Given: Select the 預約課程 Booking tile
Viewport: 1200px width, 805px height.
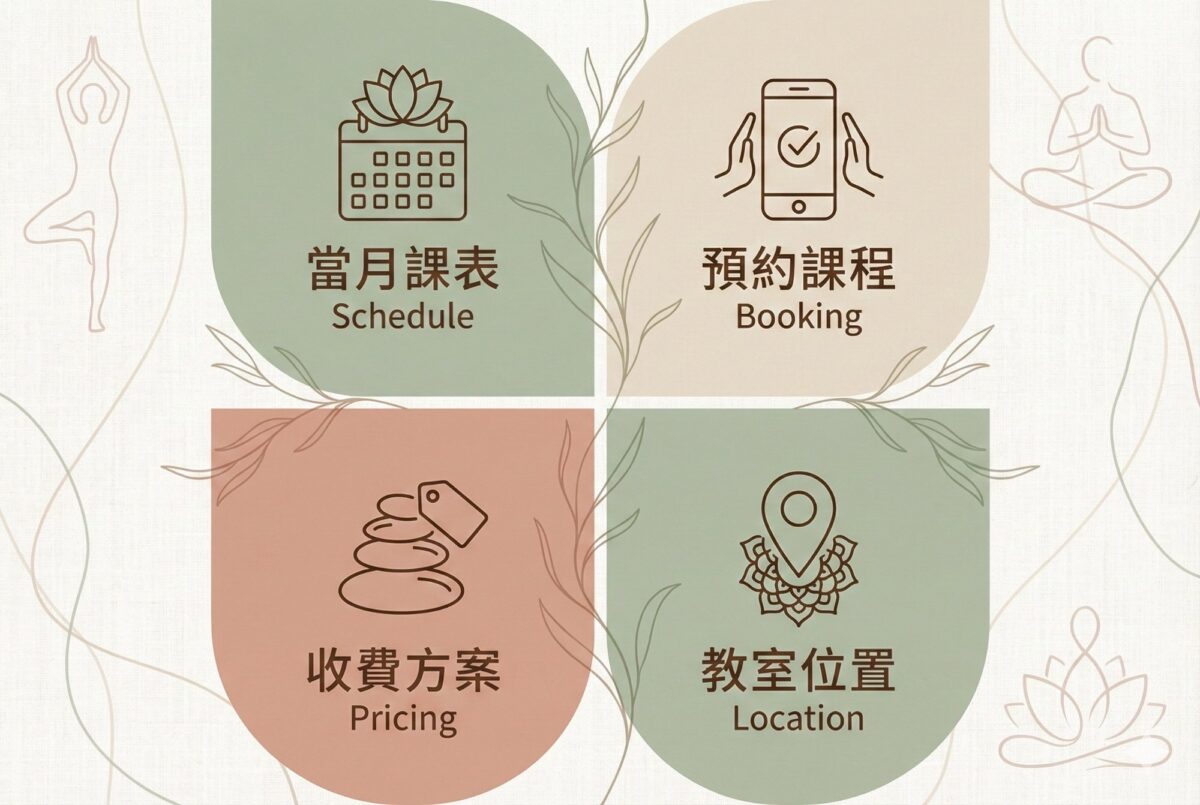Looking at the screenshot, I should pos(798,200).
